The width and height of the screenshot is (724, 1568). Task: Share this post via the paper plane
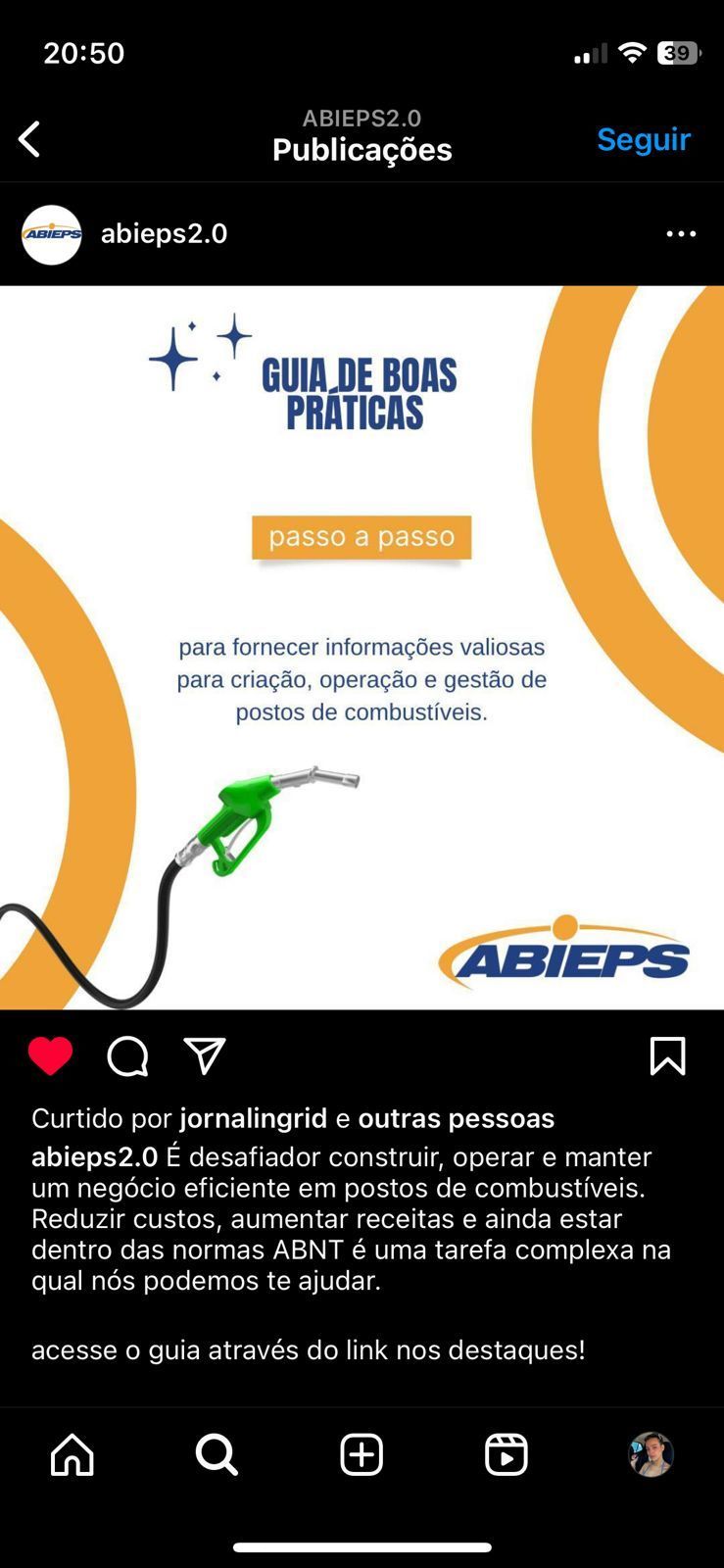coord(205,1056)
